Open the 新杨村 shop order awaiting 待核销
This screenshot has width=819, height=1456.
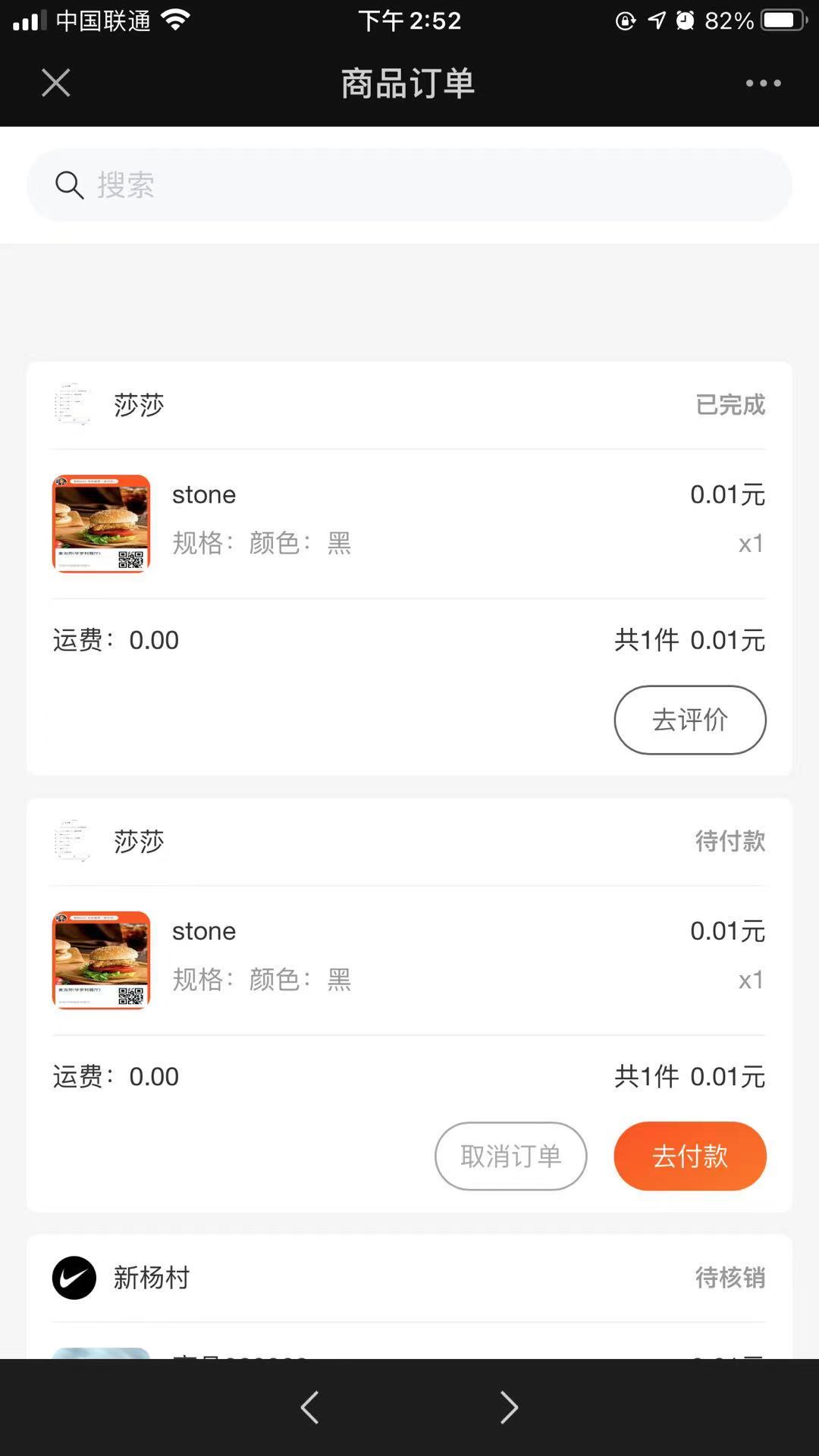tap(409, 1278)
